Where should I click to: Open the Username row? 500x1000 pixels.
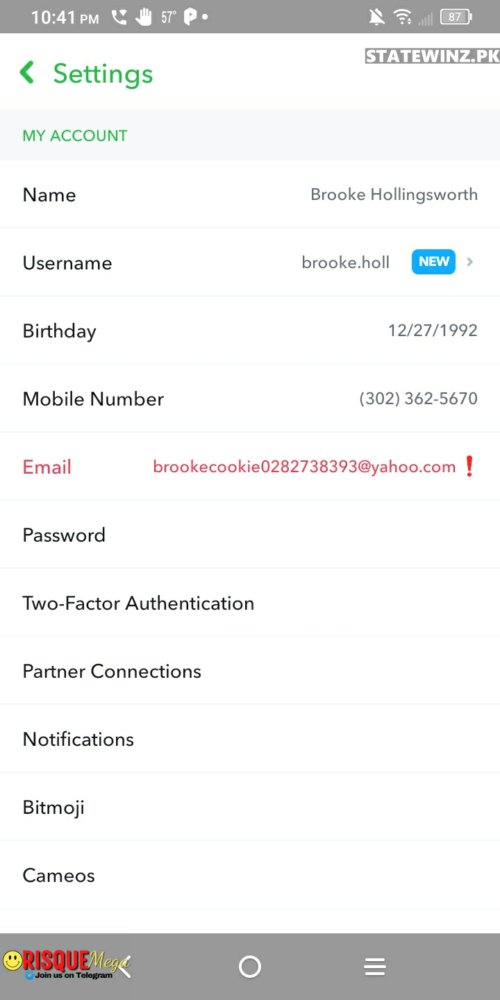pos(250,262)
